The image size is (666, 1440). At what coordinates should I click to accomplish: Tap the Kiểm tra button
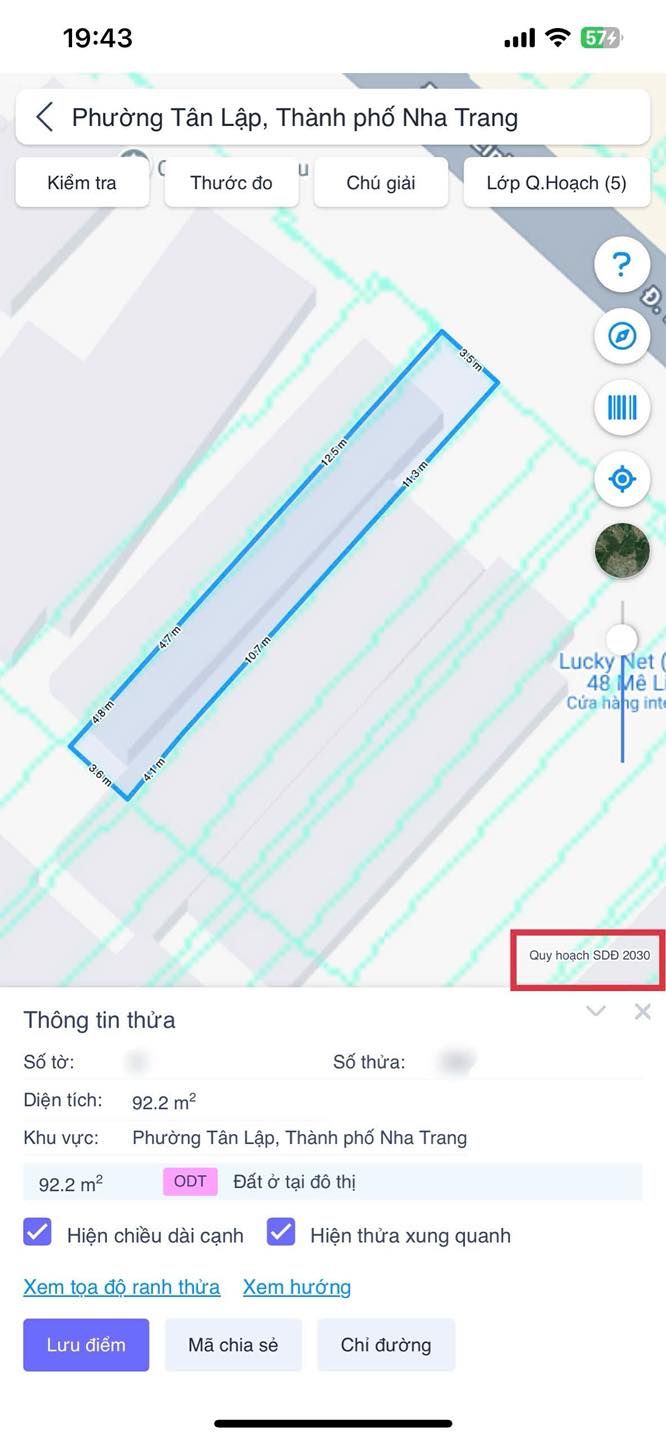pyautogui.click(x=82, y=183)
